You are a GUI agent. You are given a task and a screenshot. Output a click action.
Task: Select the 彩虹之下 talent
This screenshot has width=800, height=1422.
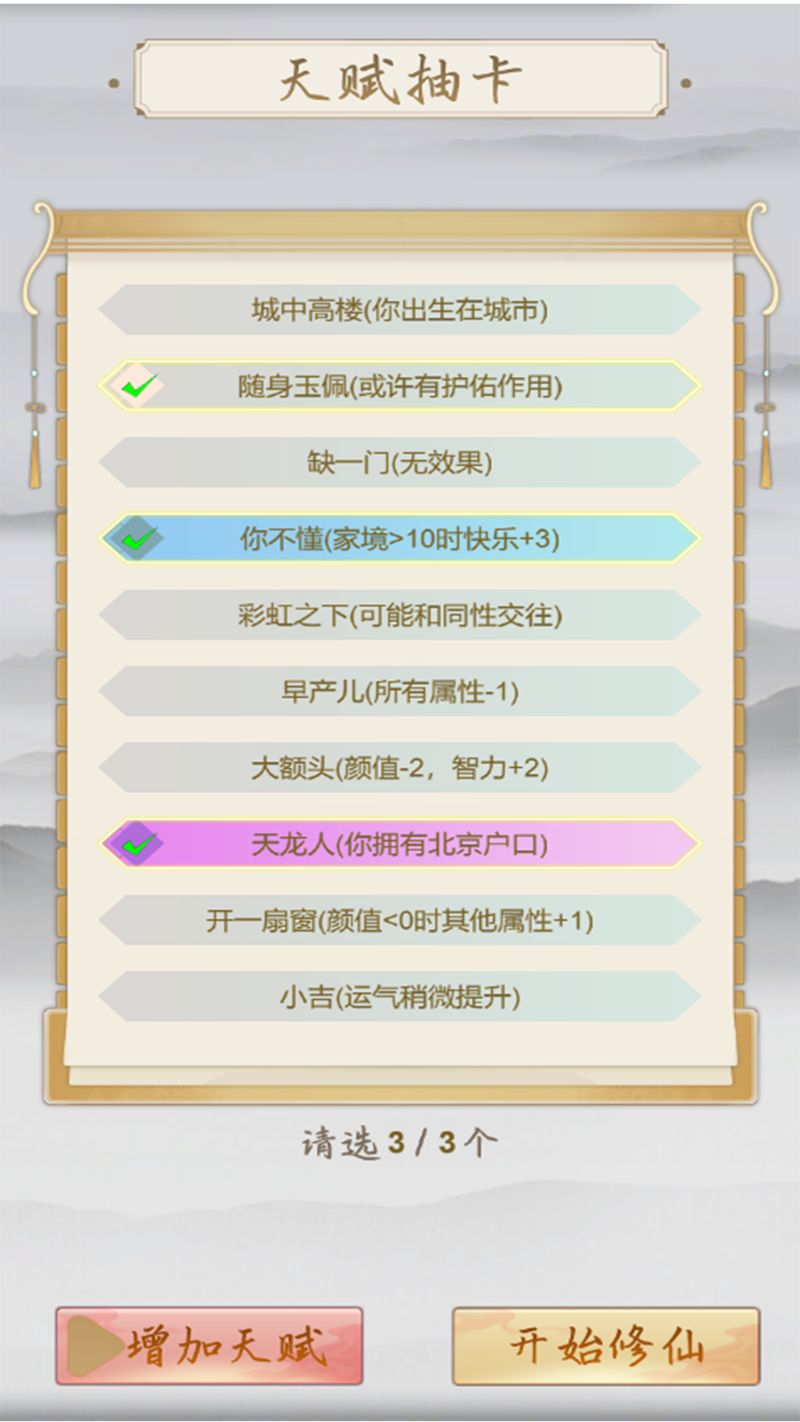400,615
